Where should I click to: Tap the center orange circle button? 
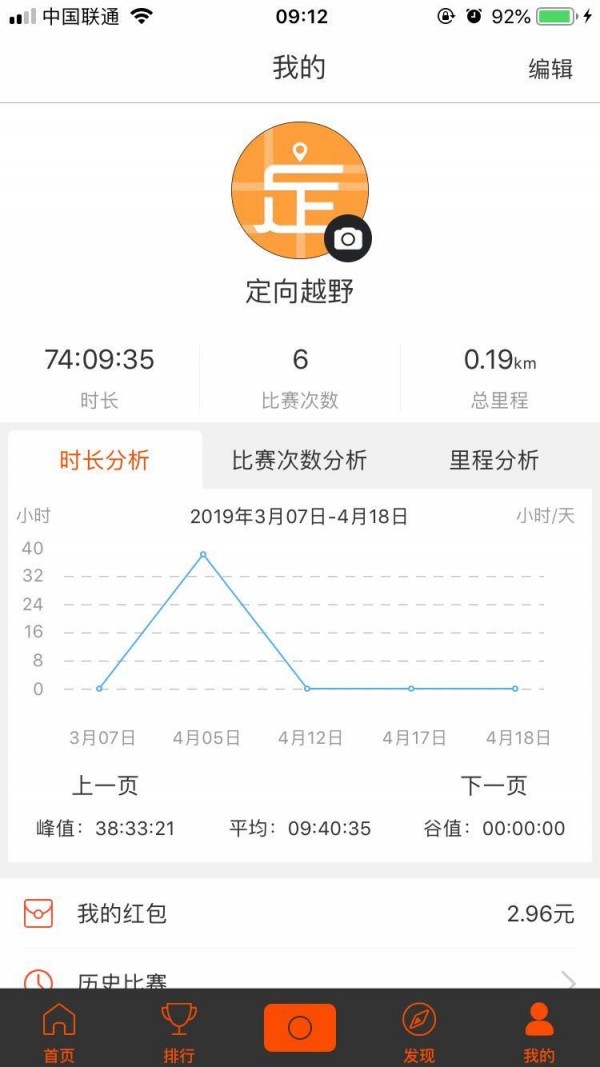[300, 1028]
